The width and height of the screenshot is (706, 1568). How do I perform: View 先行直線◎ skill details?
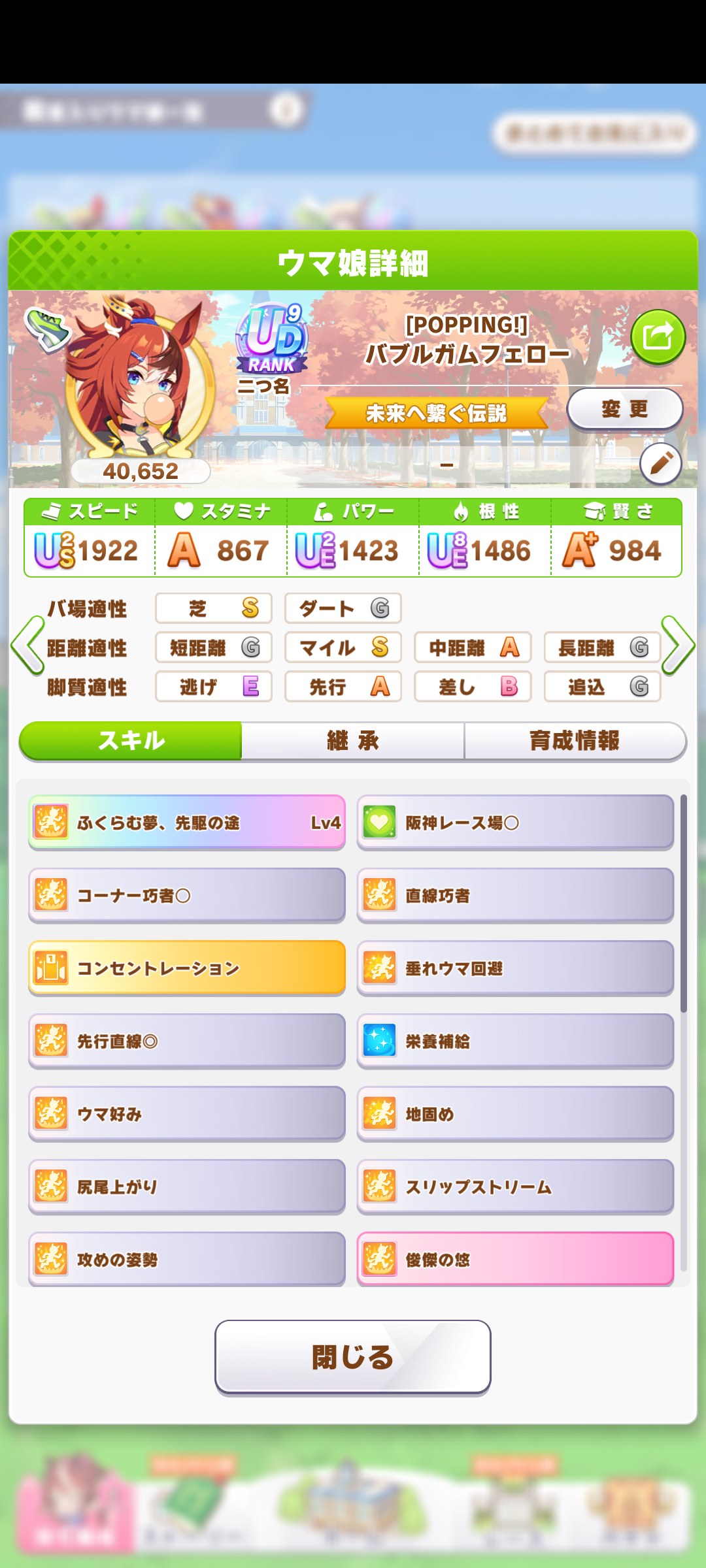click(x=187, y=1041)
